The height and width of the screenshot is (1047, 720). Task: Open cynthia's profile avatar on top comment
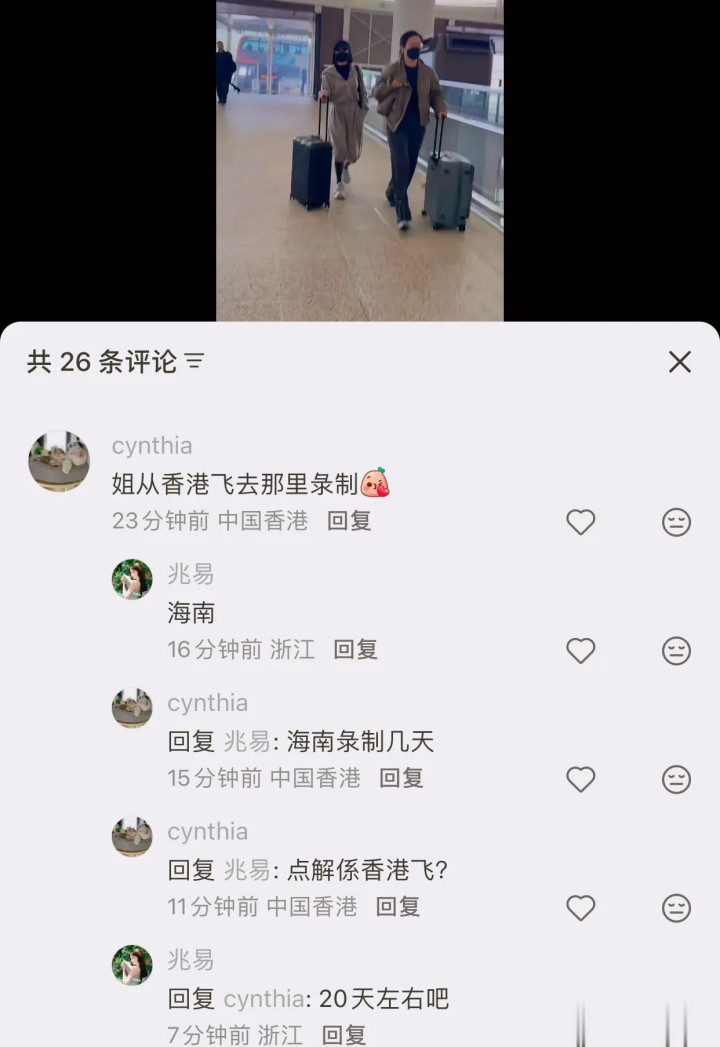(x=59, y=461)
